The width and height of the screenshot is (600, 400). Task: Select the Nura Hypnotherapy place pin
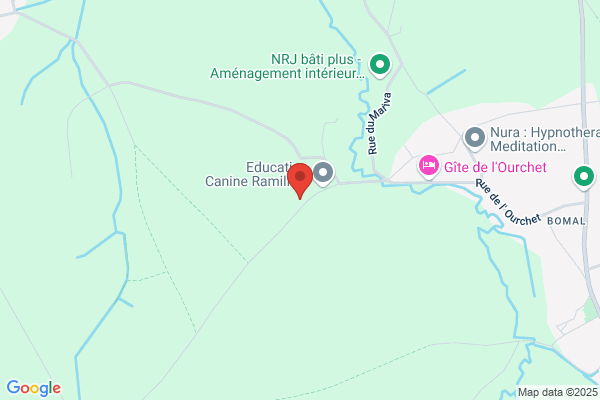tap(475, 138)
